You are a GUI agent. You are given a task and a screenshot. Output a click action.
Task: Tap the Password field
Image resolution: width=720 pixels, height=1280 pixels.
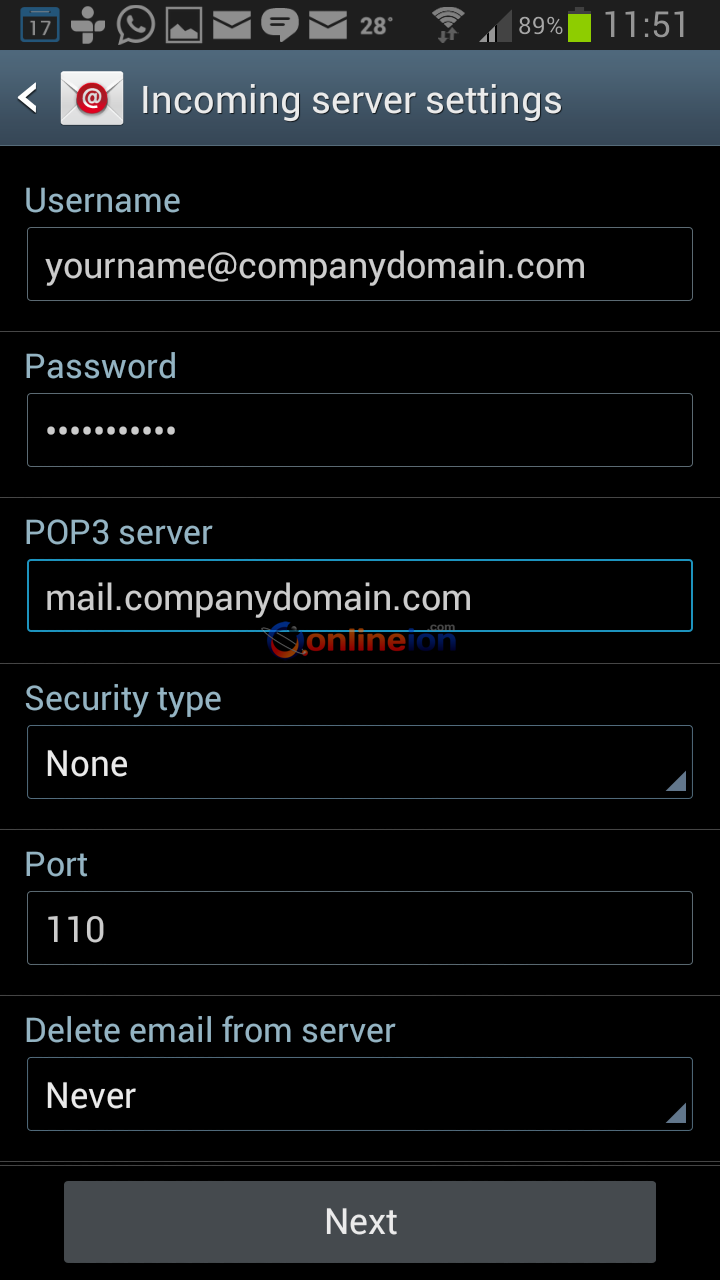[359, 430]
